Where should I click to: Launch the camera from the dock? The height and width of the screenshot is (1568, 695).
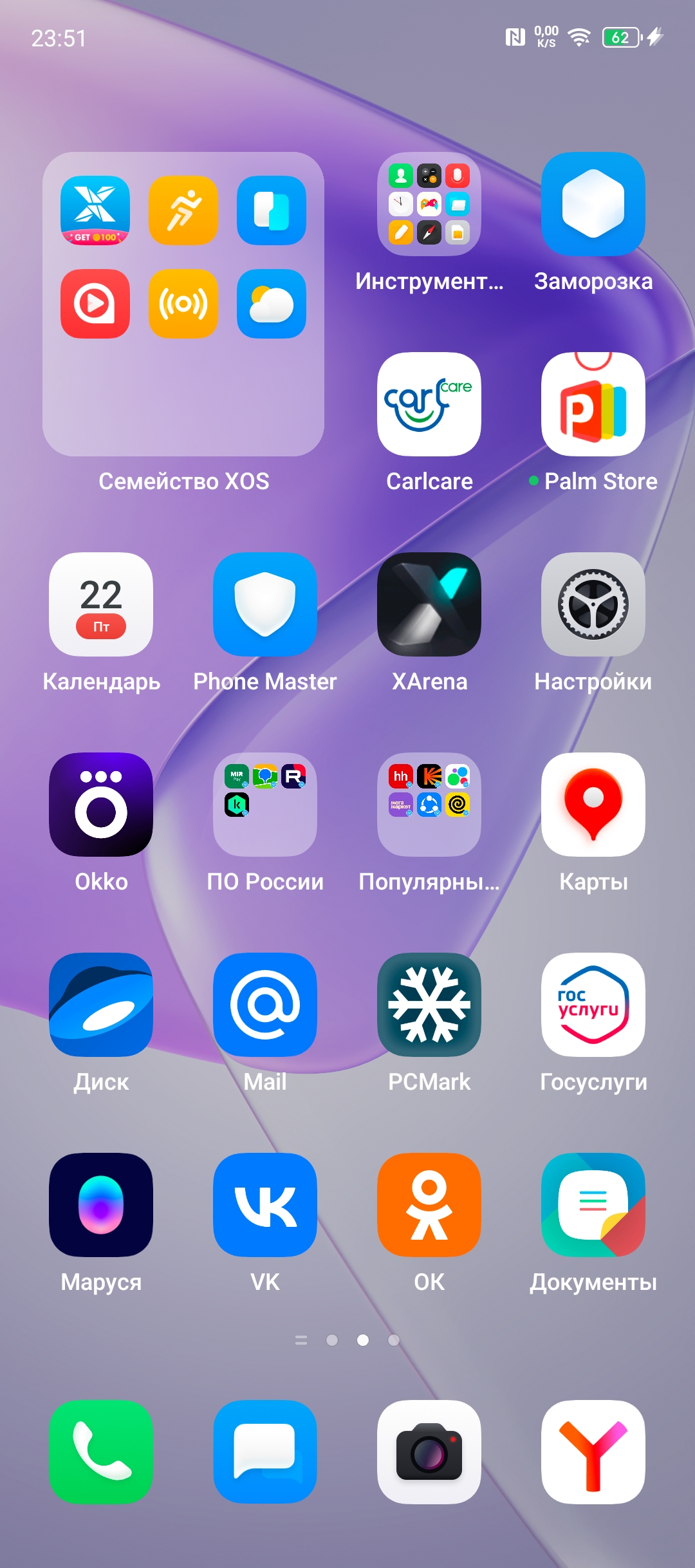point(429,1452)
